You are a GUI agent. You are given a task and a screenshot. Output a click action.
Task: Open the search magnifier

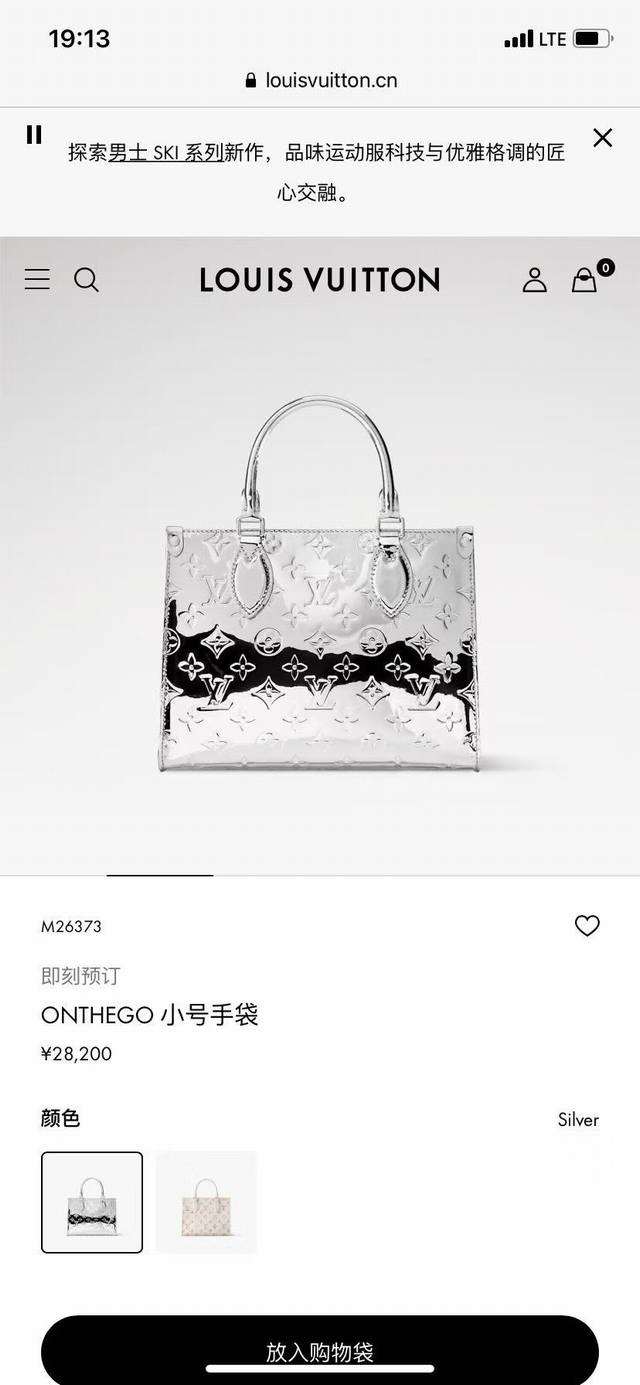click(x=87, y=280)
